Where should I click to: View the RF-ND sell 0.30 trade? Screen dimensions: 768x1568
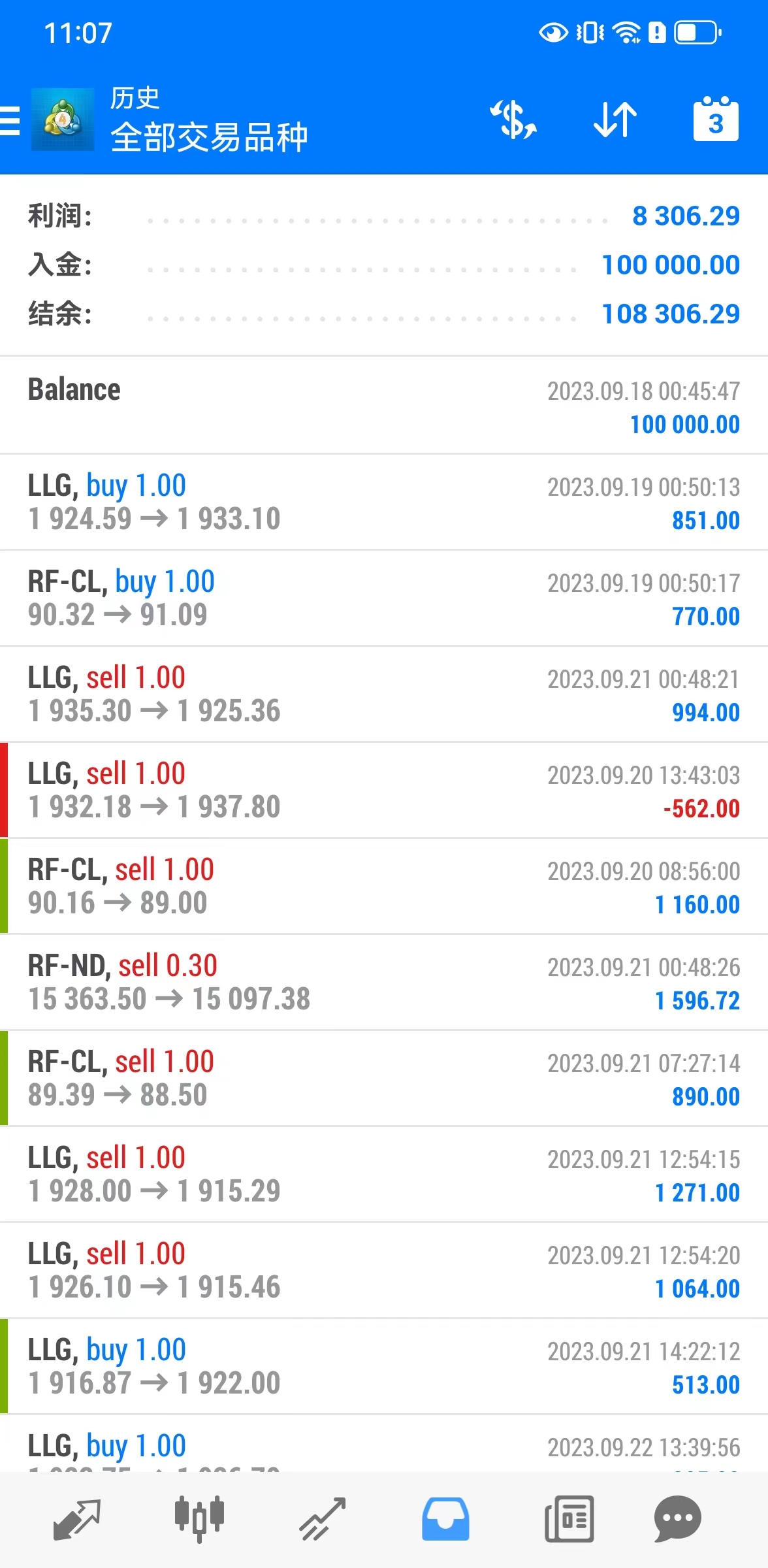[384, 982]
